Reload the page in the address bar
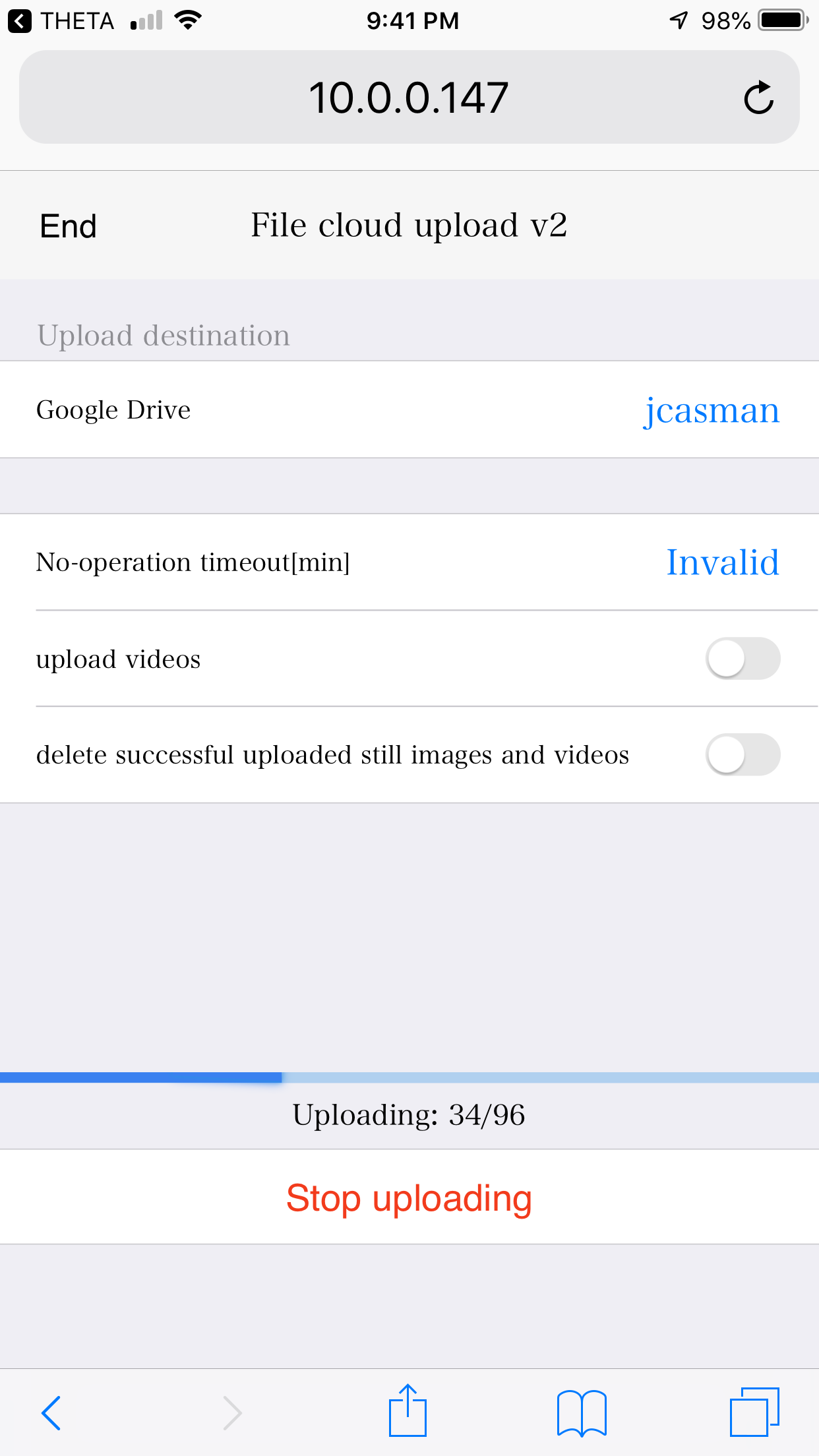 click(x=758, y=98)
